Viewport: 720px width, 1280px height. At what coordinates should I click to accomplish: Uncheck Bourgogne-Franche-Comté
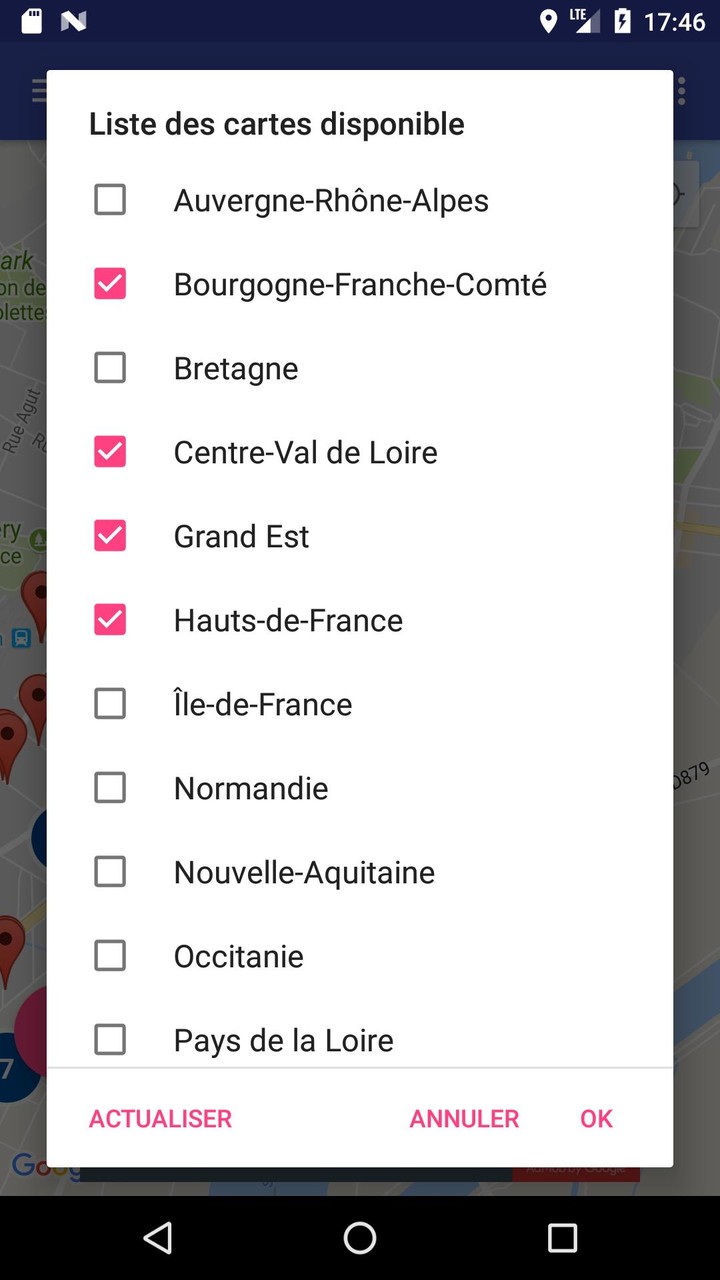point(109,283)
